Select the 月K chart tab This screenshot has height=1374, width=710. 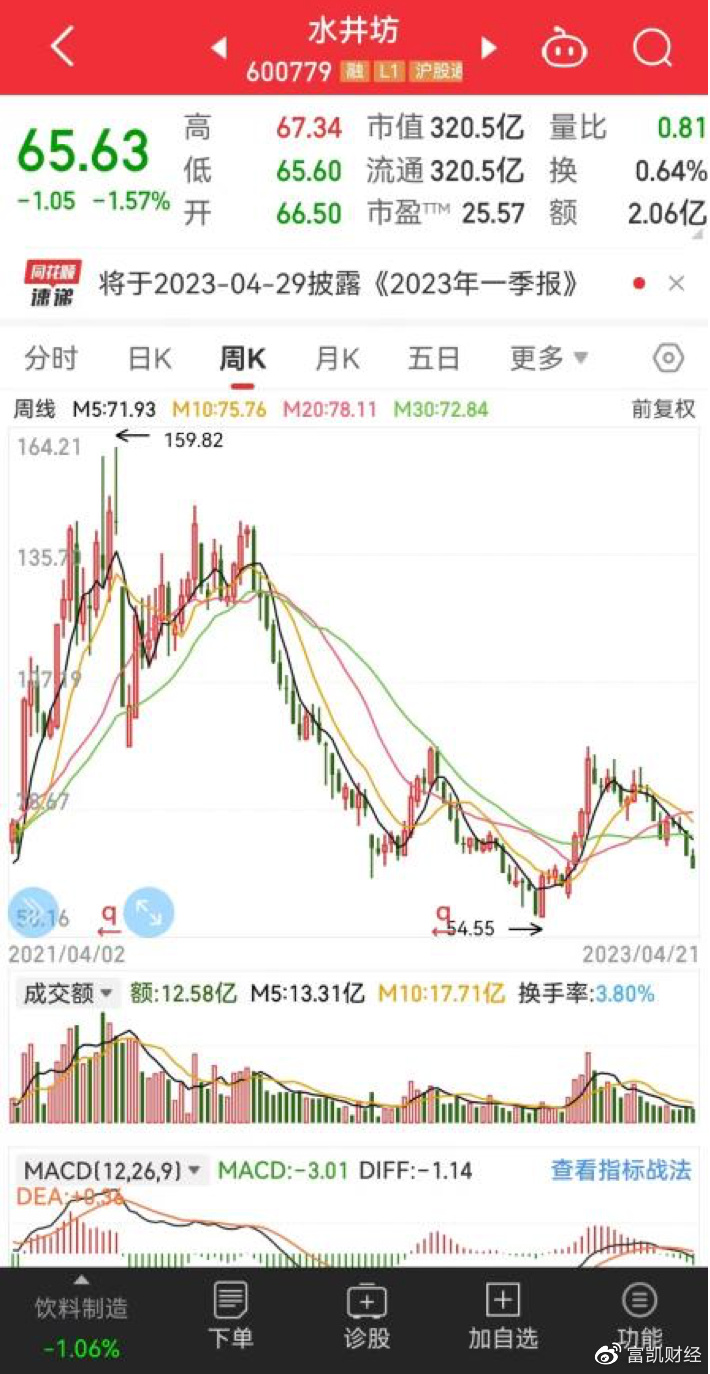click(337, 358)
